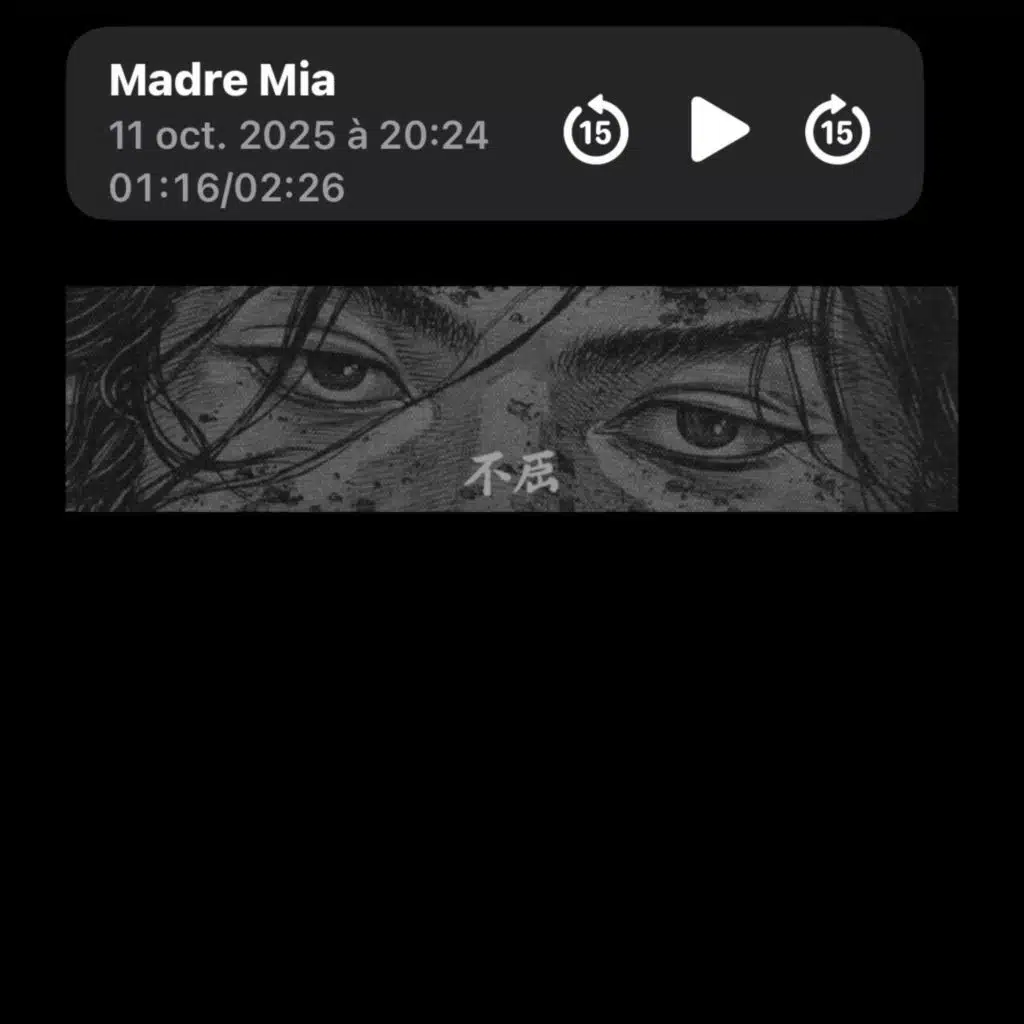Open the manga eyes image attachment

tap(511, 399)
